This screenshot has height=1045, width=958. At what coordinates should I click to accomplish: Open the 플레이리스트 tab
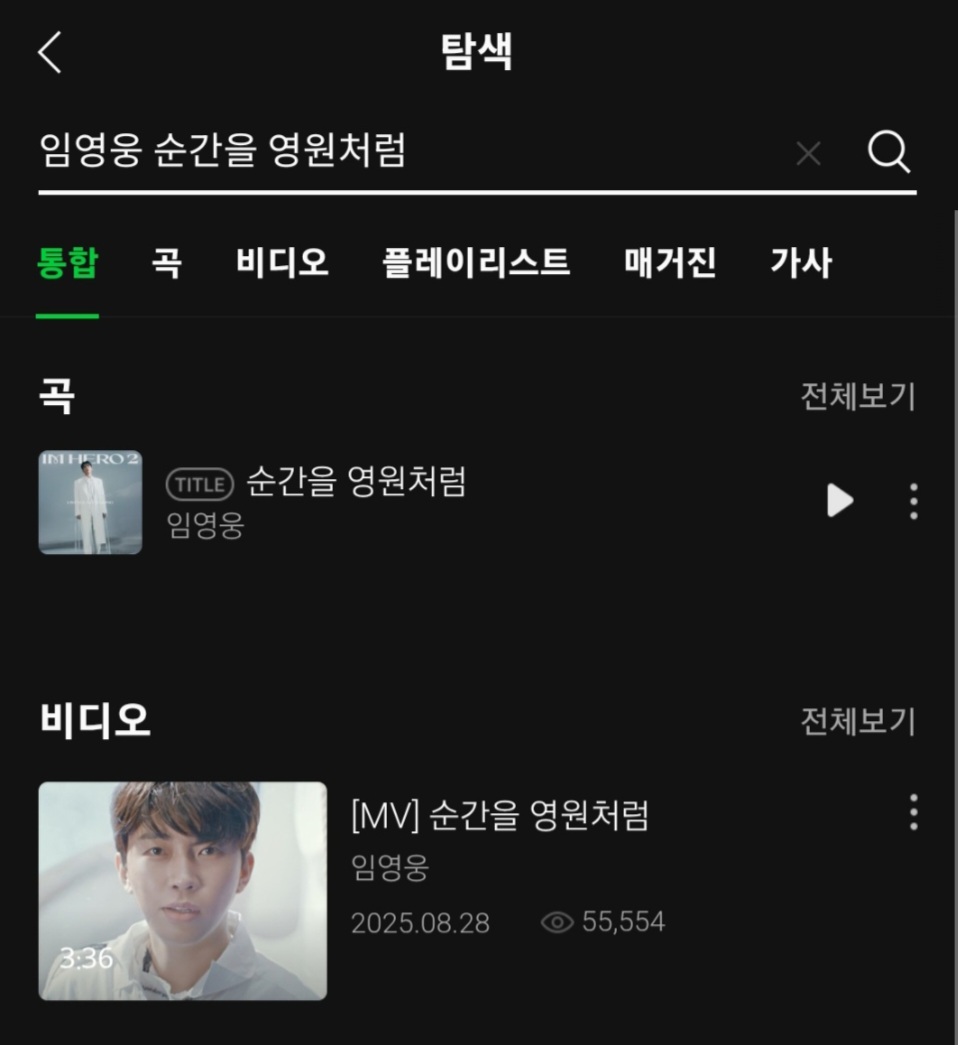tap(476, 263)
